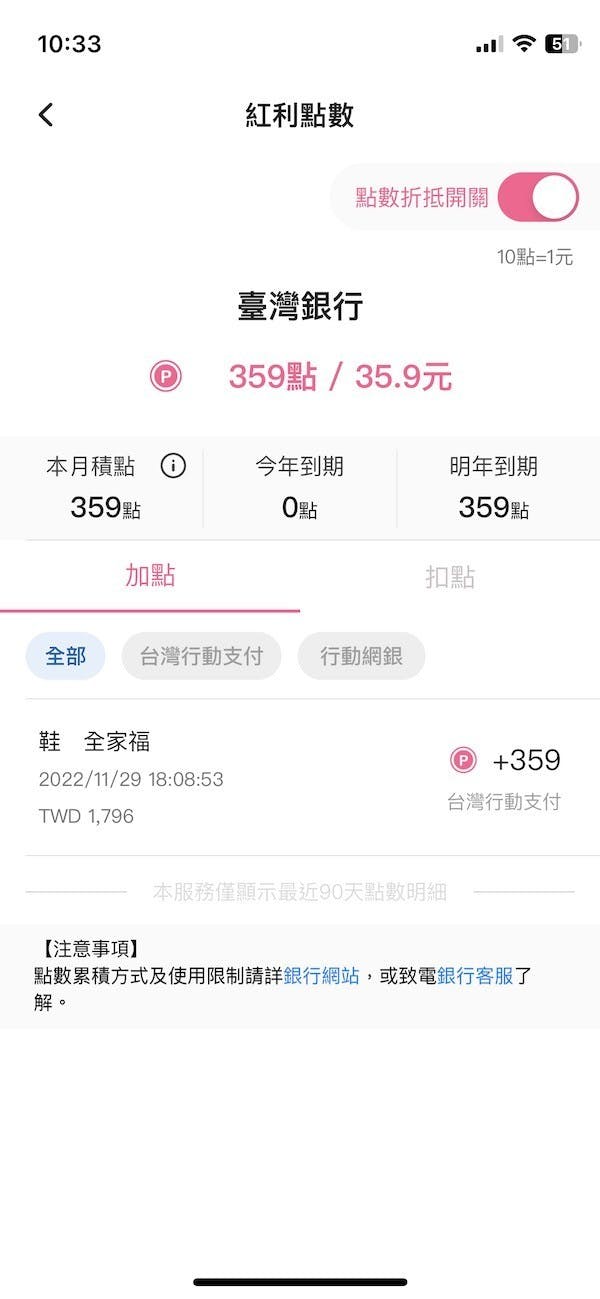Filter by 行動網銀 chip
Screen dimensions: 600x1299
point(361,656)
